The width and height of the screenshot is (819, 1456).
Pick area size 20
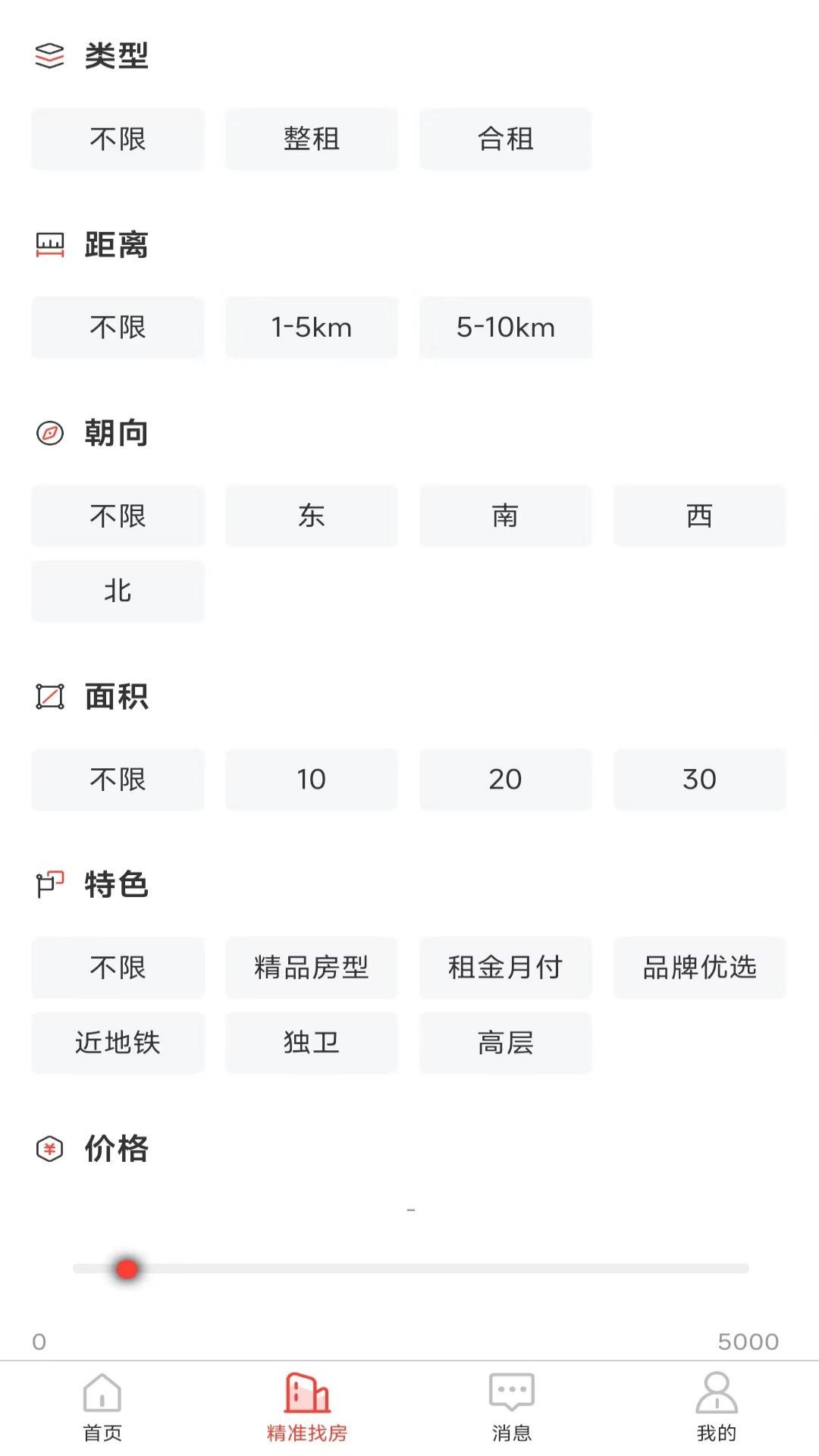click(505, 780)
